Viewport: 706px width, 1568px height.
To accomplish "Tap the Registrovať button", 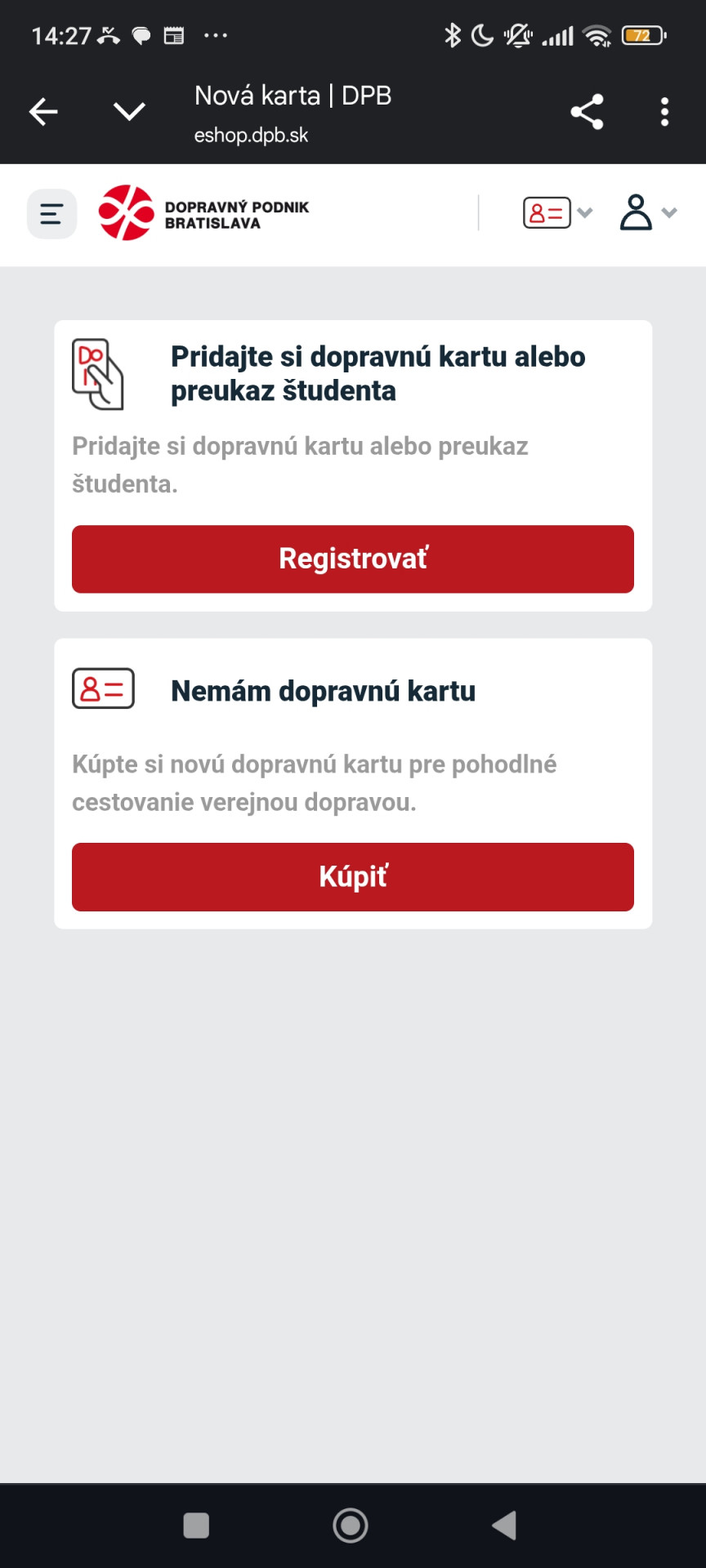I will (x=353, y=559).
